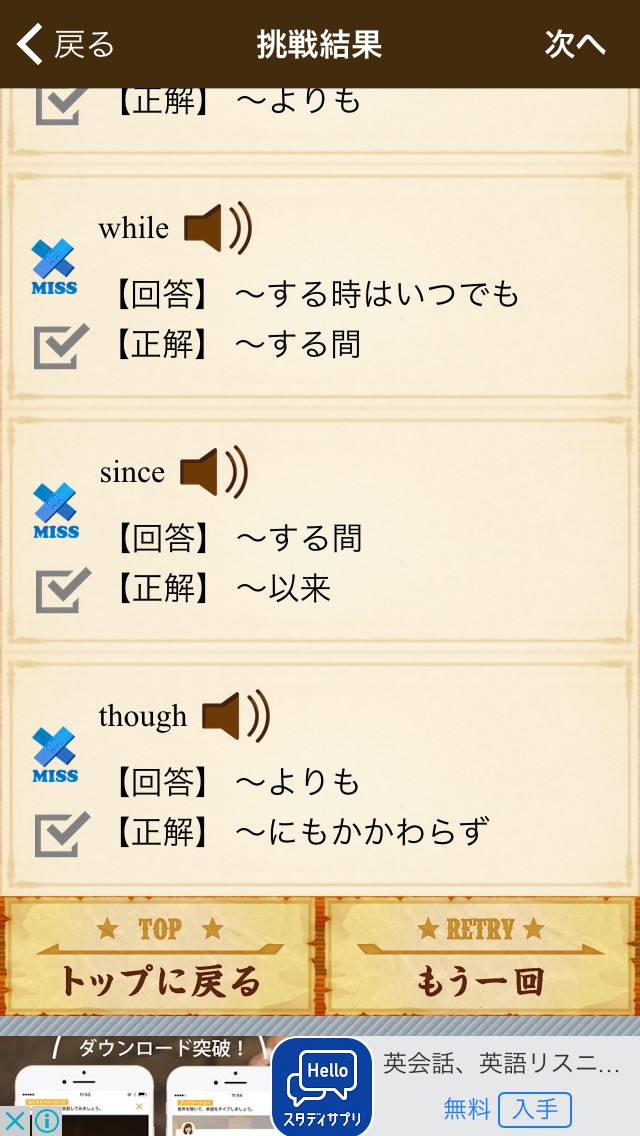Image resolution: width=640 pixels, height=1136 pixels.
Task: Tap 次へ to continue
Action: coord(575,44)
